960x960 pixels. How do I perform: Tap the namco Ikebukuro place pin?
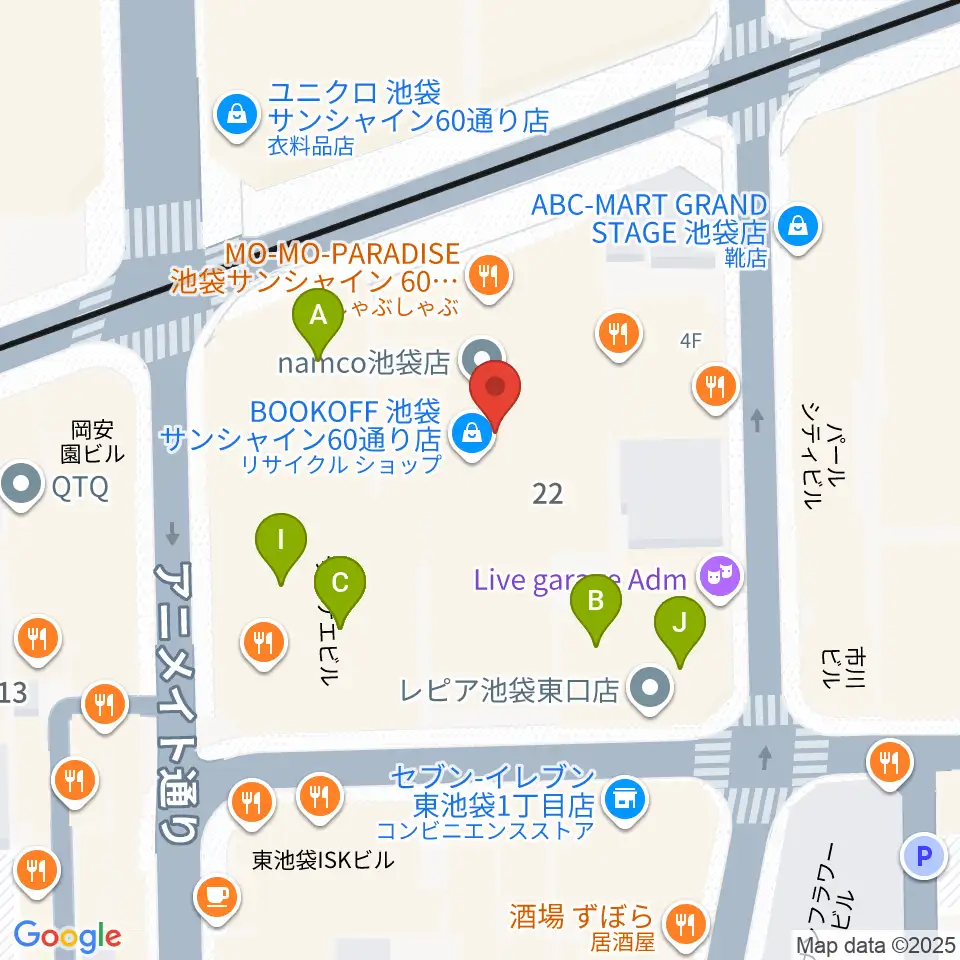pos(482,358)
